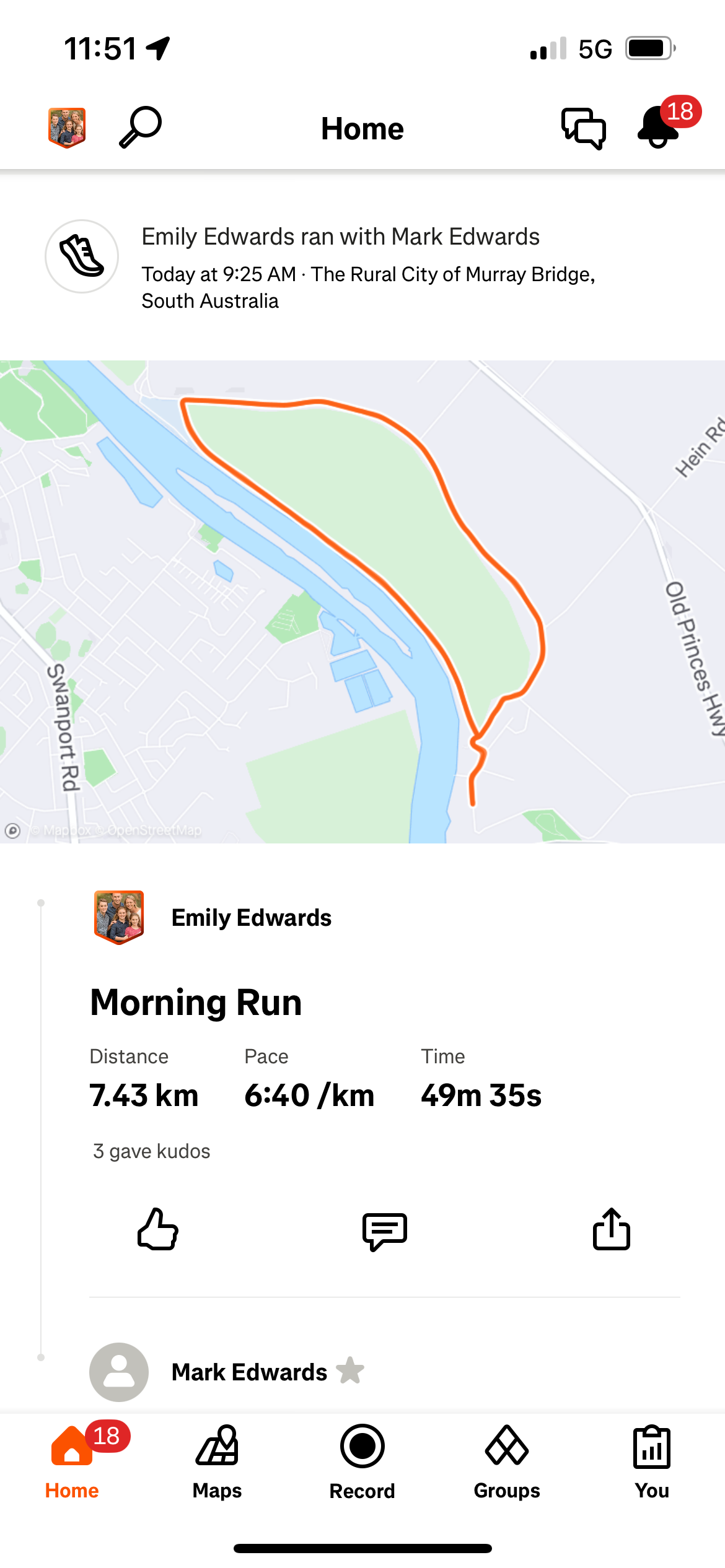Open the messages chat icon
The width and height of the screenshot is (725, 1568).
click(x=583, y=128)
